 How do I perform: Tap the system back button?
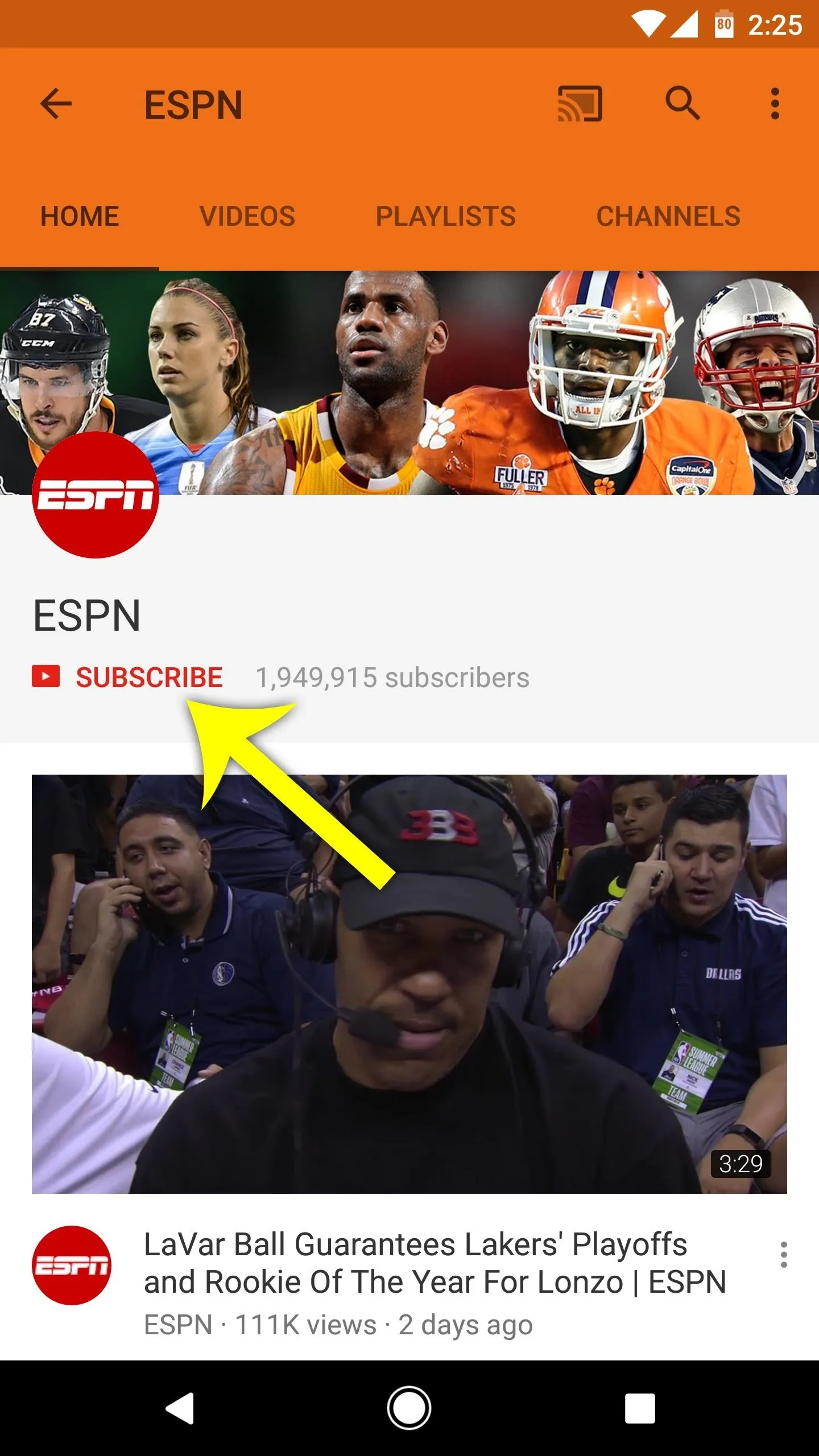coord(180,1408)
